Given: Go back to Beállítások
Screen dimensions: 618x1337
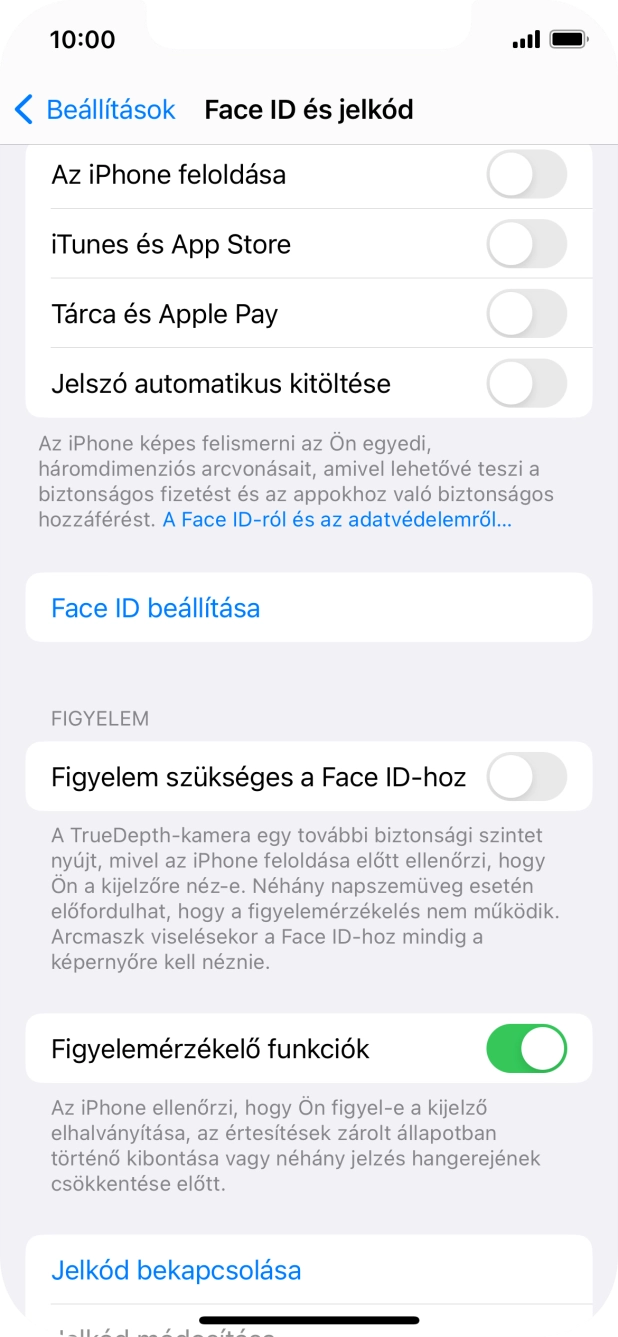Looking at the screenshot, I should tap(95, 110).
